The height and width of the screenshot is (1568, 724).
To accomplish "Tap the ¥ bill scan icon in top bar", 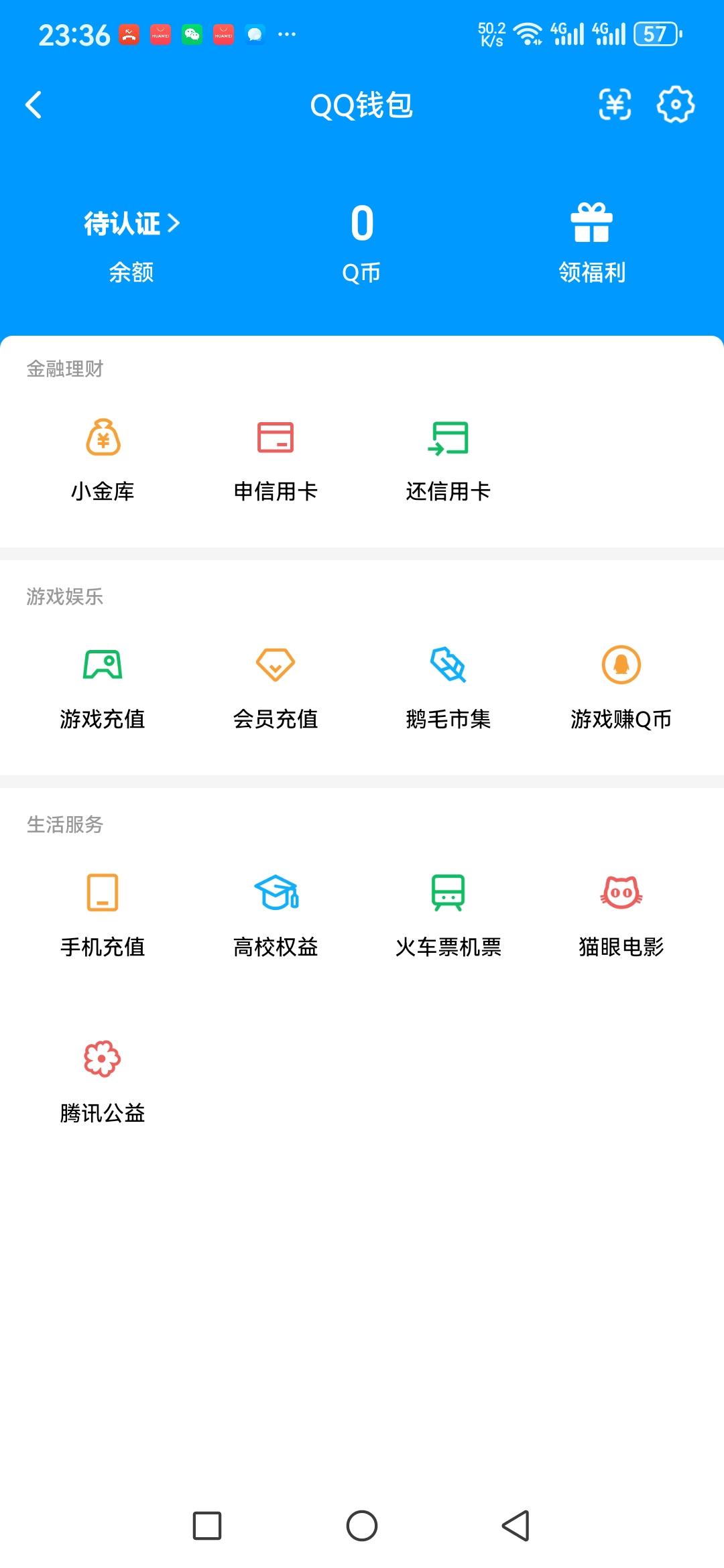I will pos(614,105).
